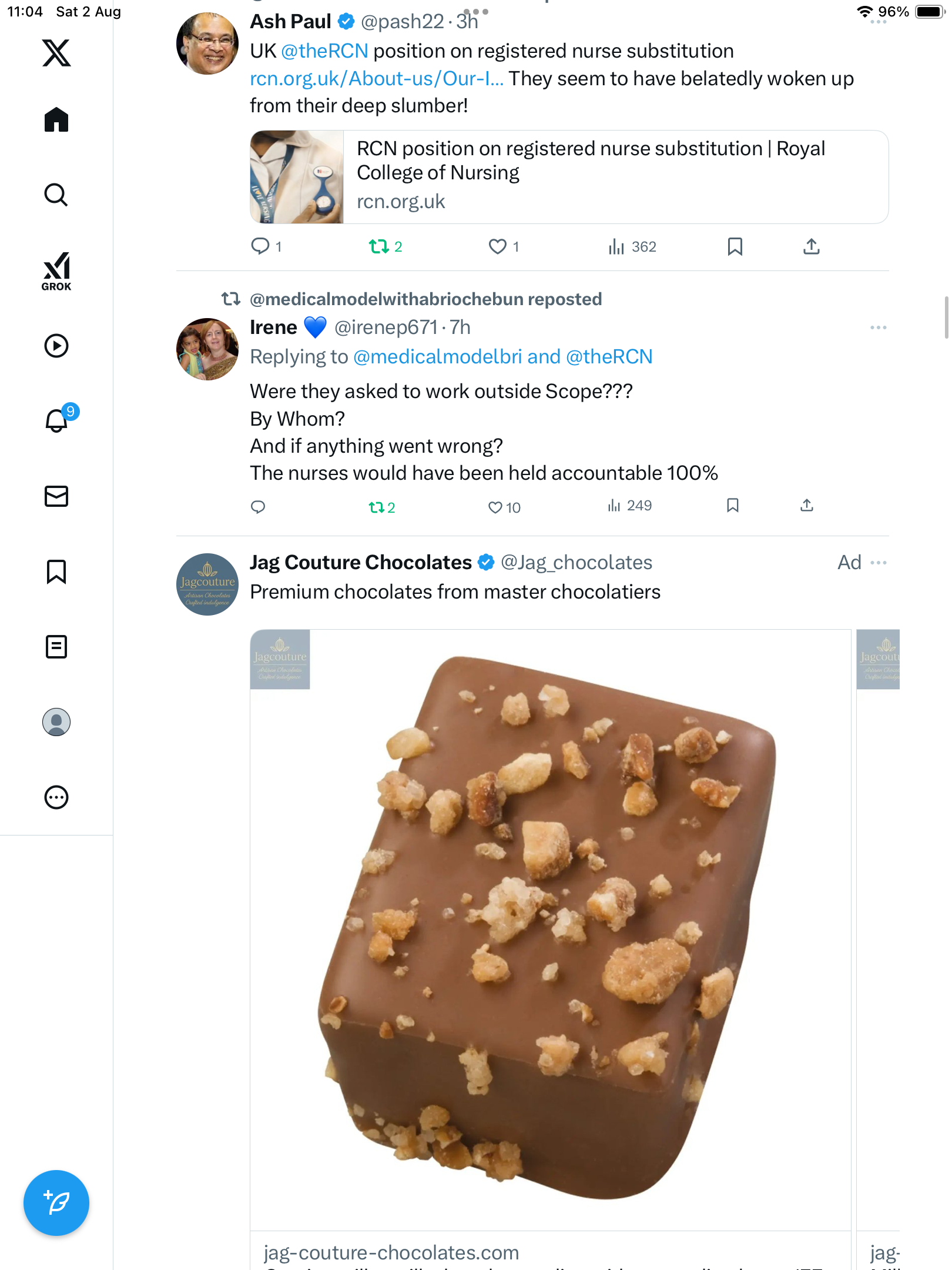The height and width of the screenshot is (1270, 952).
Task: Like Ash Paul's post
Action: pyautogui.click(x=498, y=246)
